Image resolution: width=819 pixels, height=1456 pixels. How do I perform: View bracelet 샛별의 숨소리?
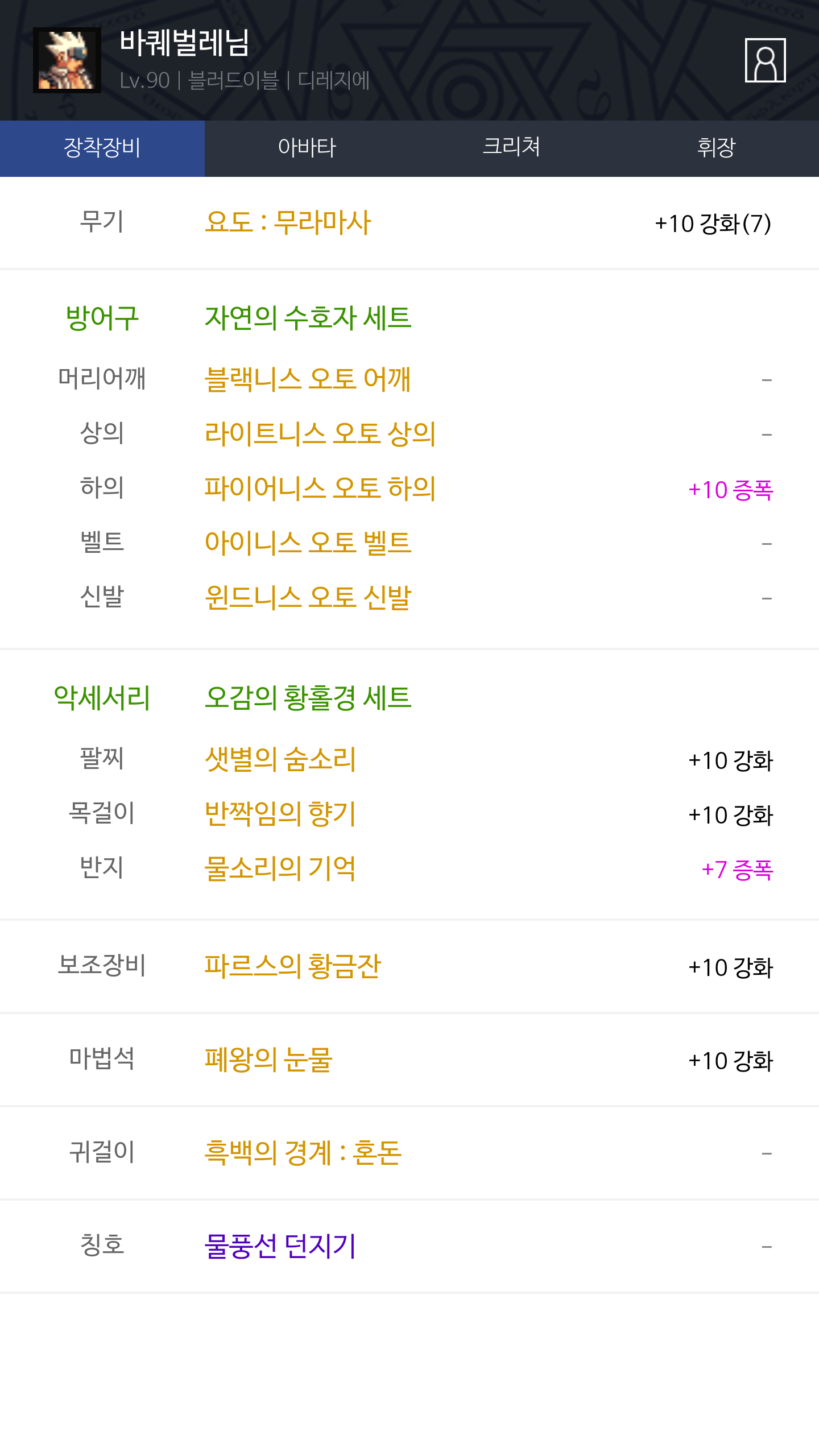point(280,759)
